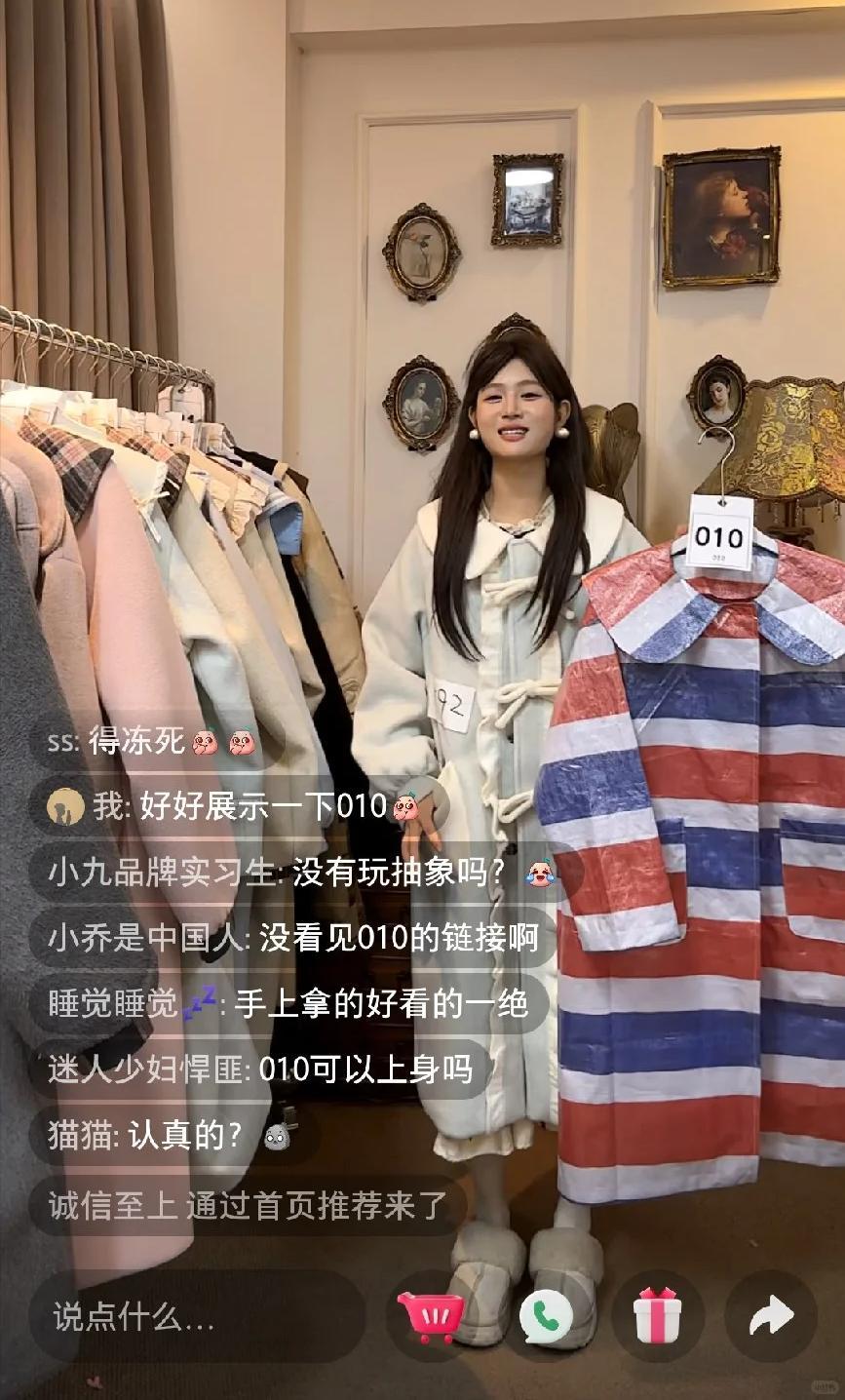Tap the green phone call icon
The image size is (845, 1400).
546,1317
